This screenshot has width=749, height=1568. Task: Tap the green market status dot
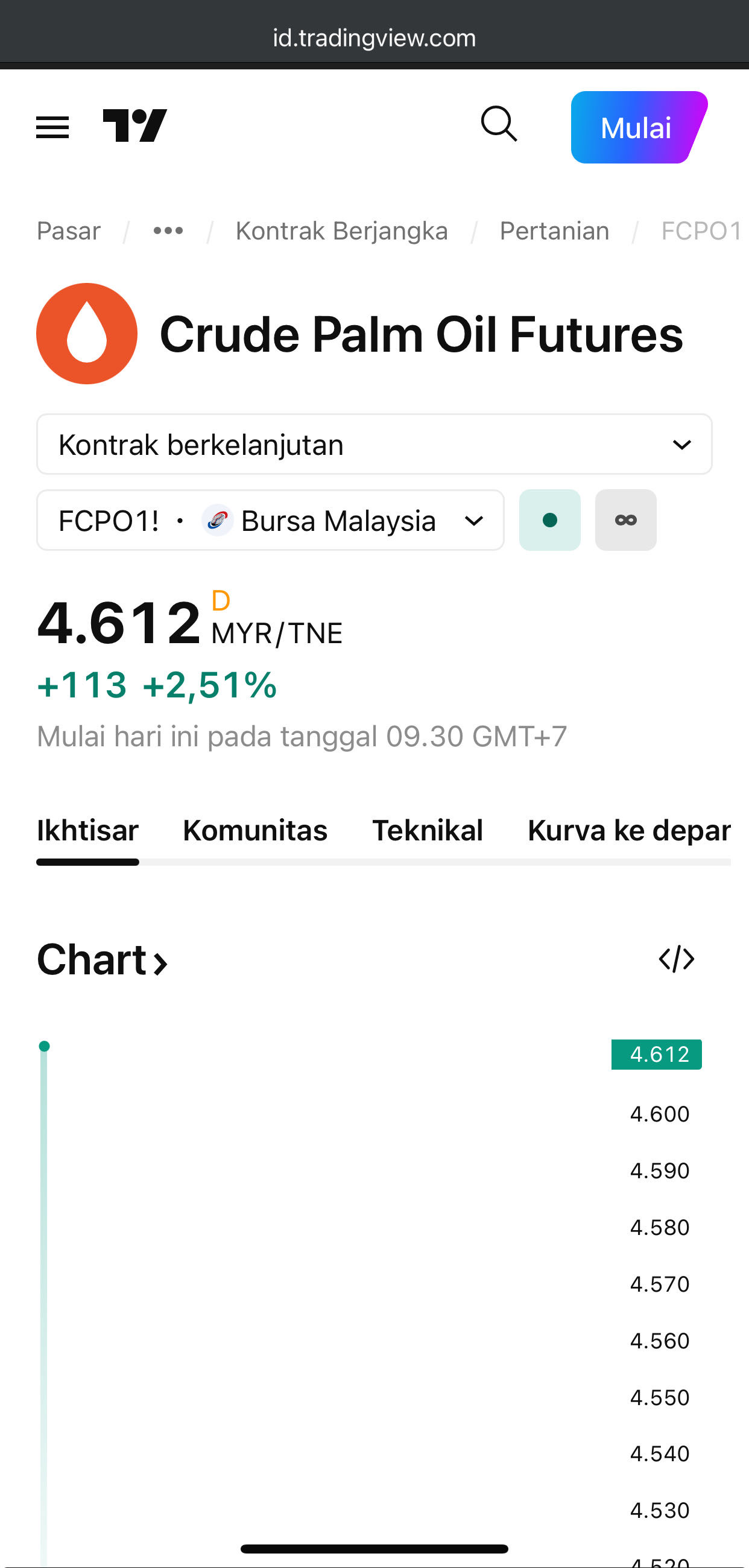coord(549,521)
